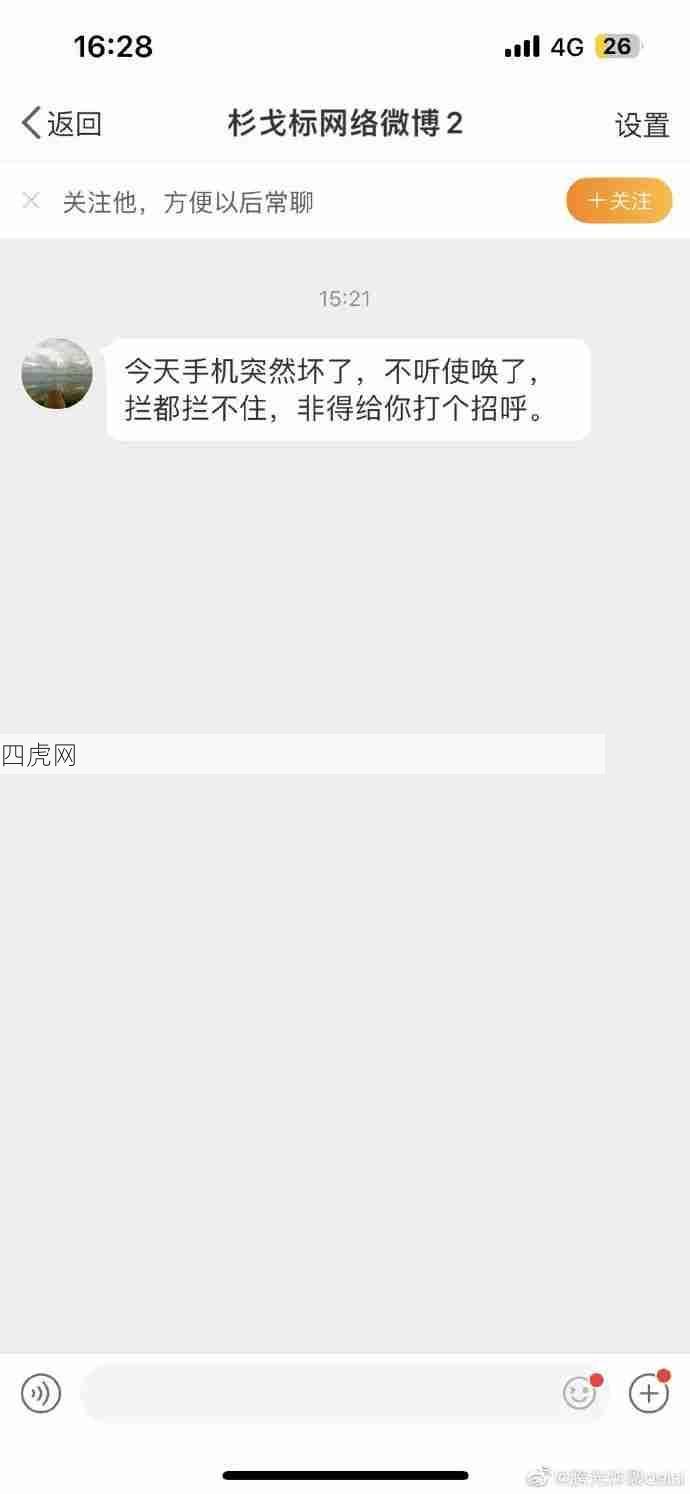Viewport: 690px width, 1494px height.
Task: Open the sender's profile avatar
Action: tap(57, 373)
